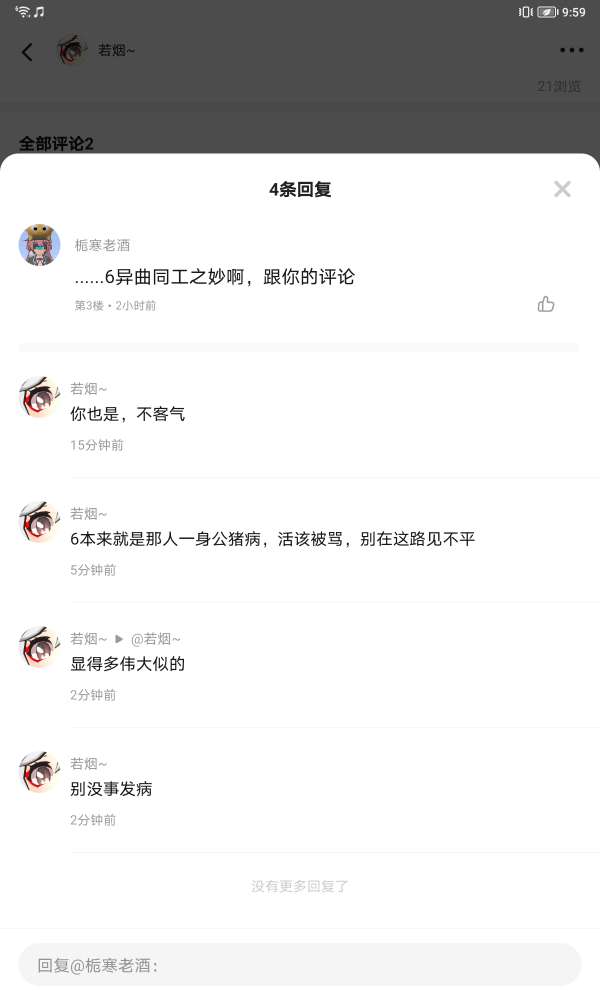Select the reply starting with "6本来就是那人"
600x1000 pixels.
(x=272, y=539)
